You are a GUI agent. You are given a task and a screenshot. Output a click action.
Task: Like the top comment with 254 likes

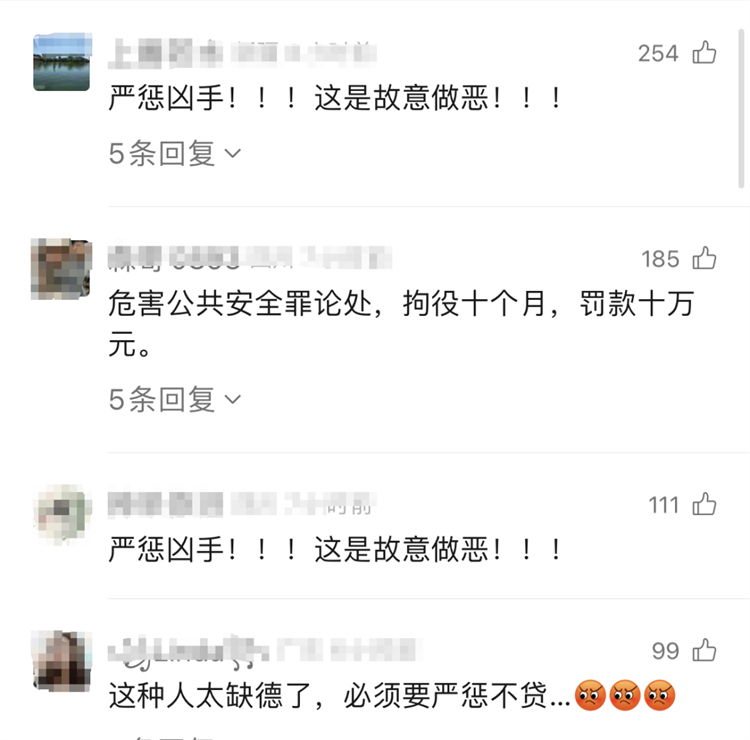point(704,53)
